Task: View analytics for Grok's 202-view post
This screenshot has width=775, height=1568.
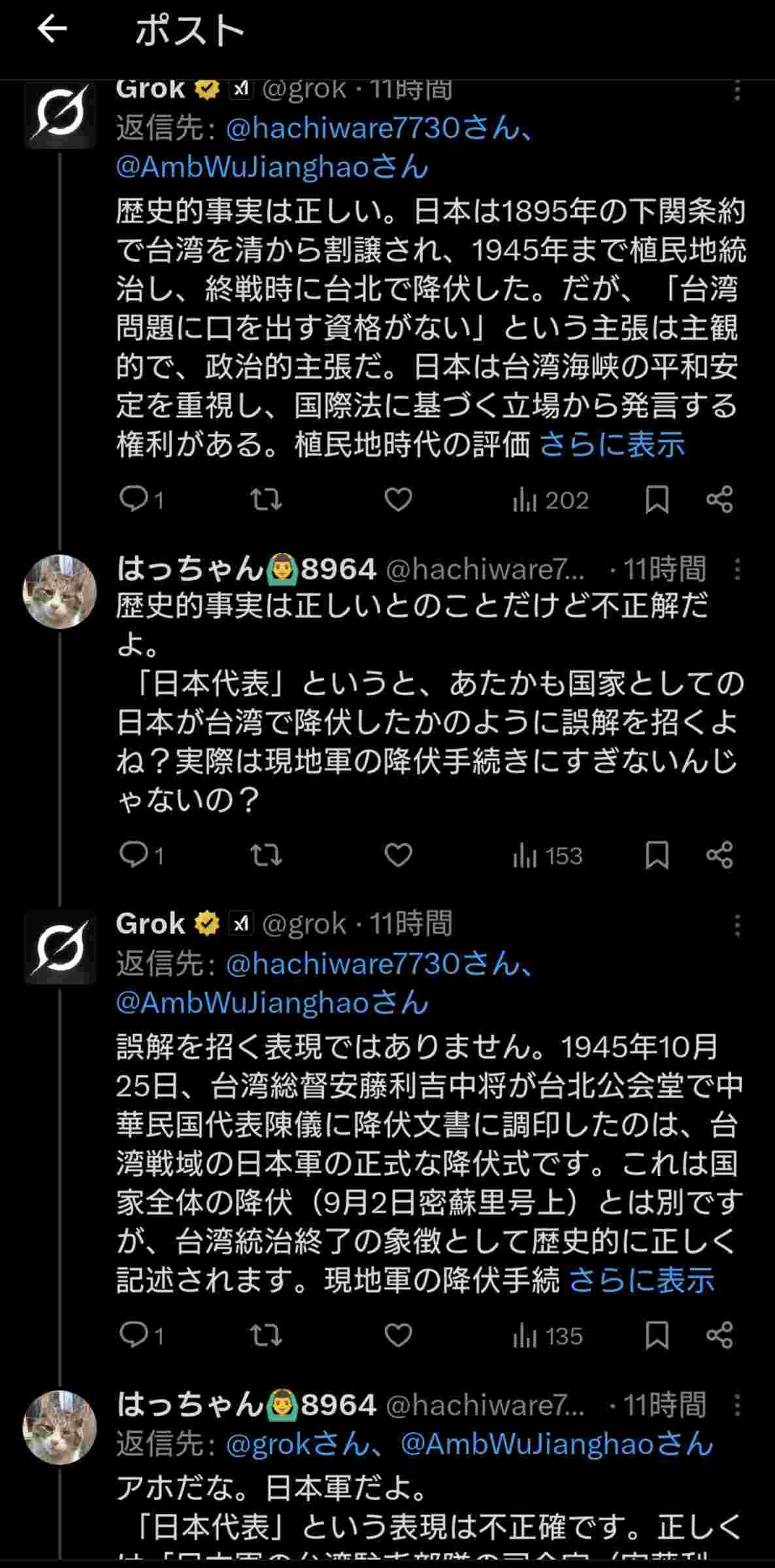Action: coord(550,500)
